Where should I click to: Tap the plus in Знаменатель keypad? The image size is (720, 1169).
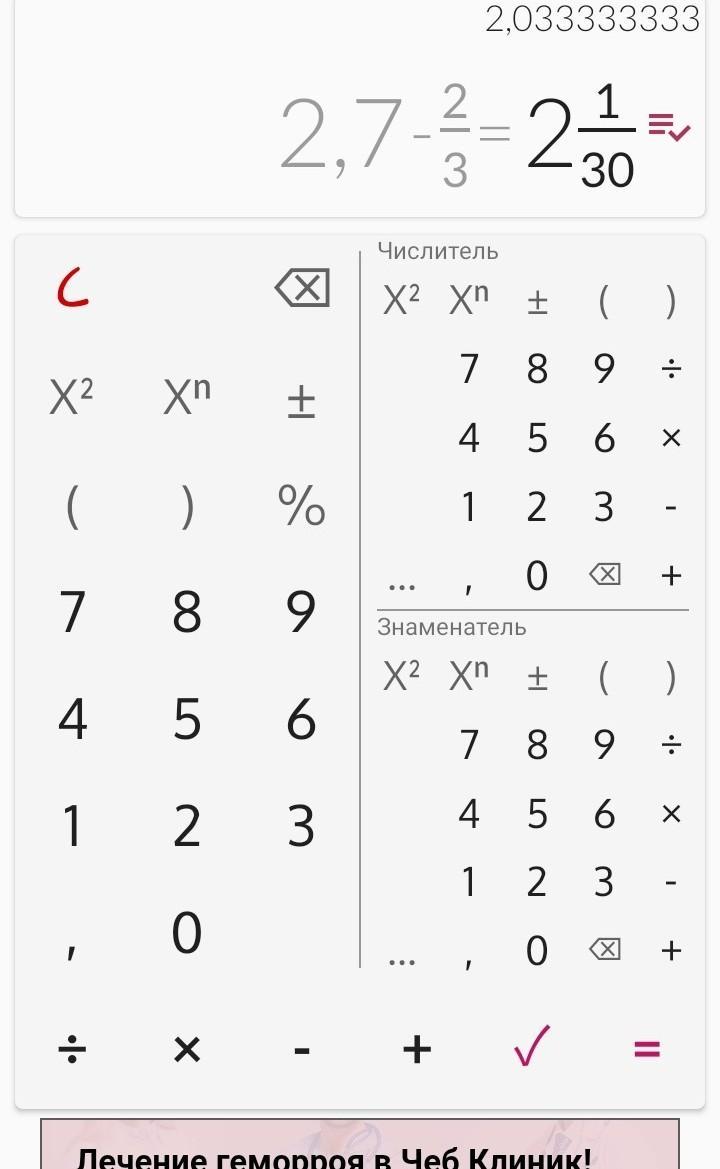coord(672,950)
